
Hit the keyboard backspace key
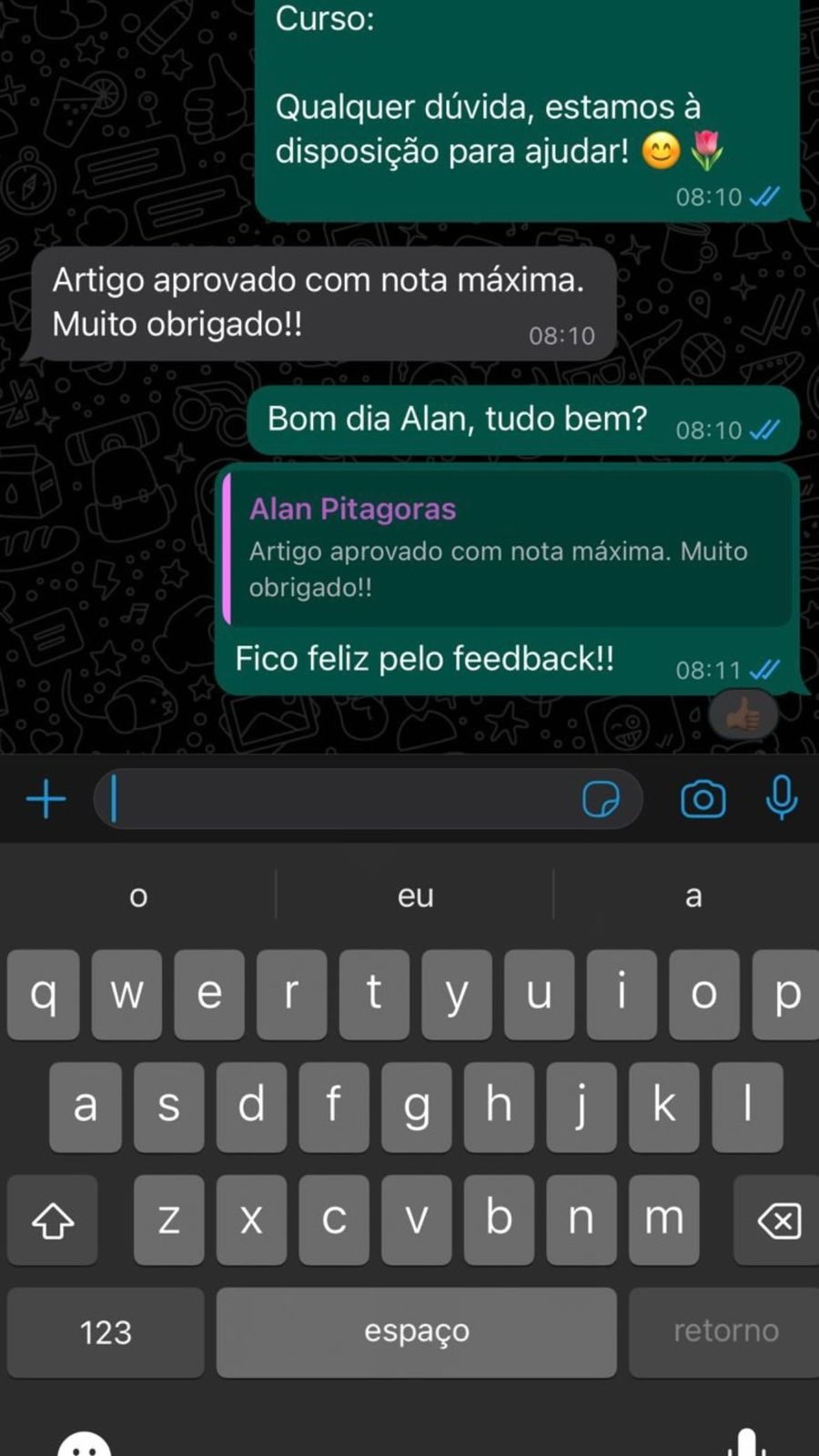point(779,1219)
